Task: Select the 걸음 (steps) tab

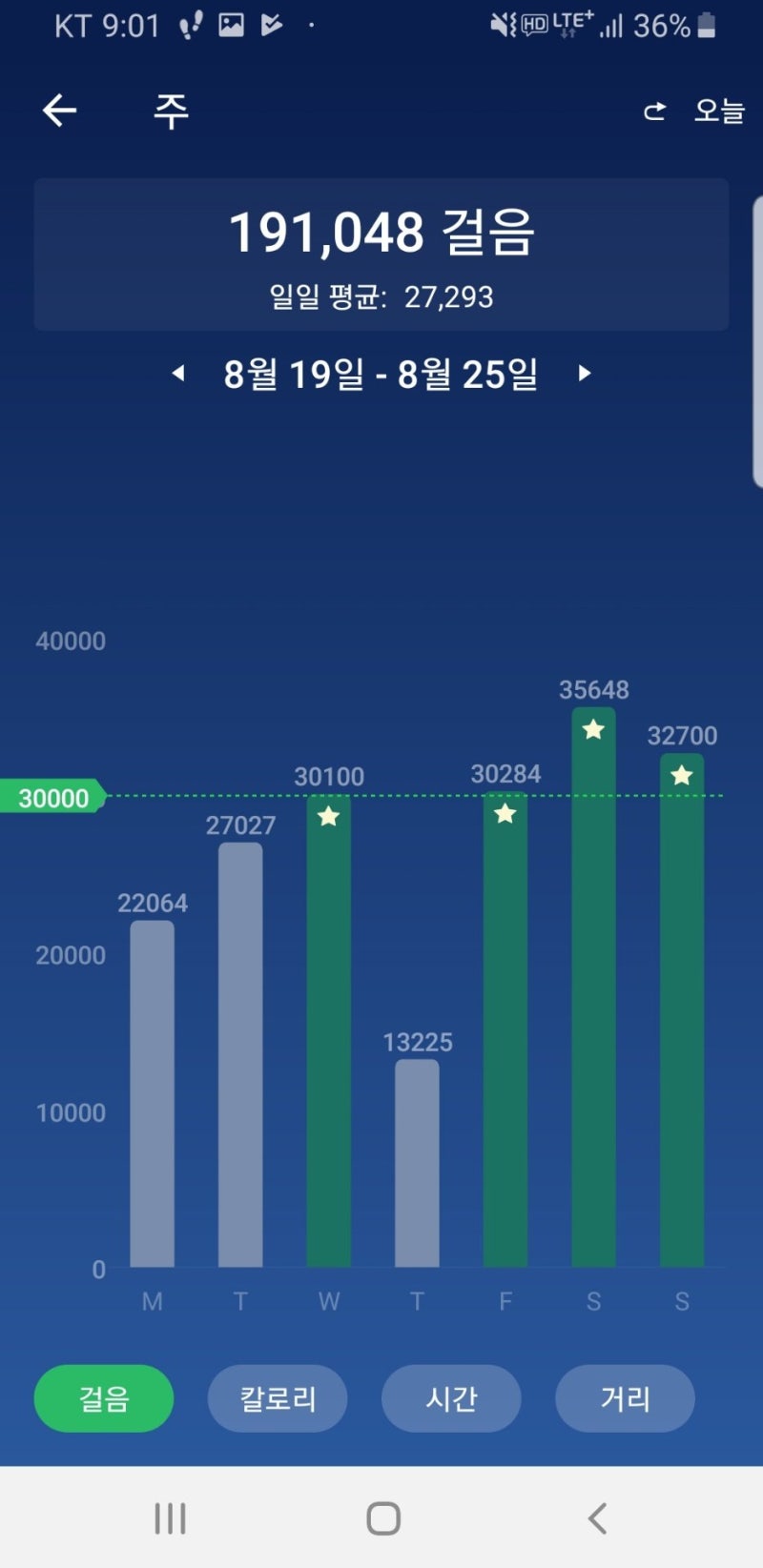Action: click(x=104, y=1398)
